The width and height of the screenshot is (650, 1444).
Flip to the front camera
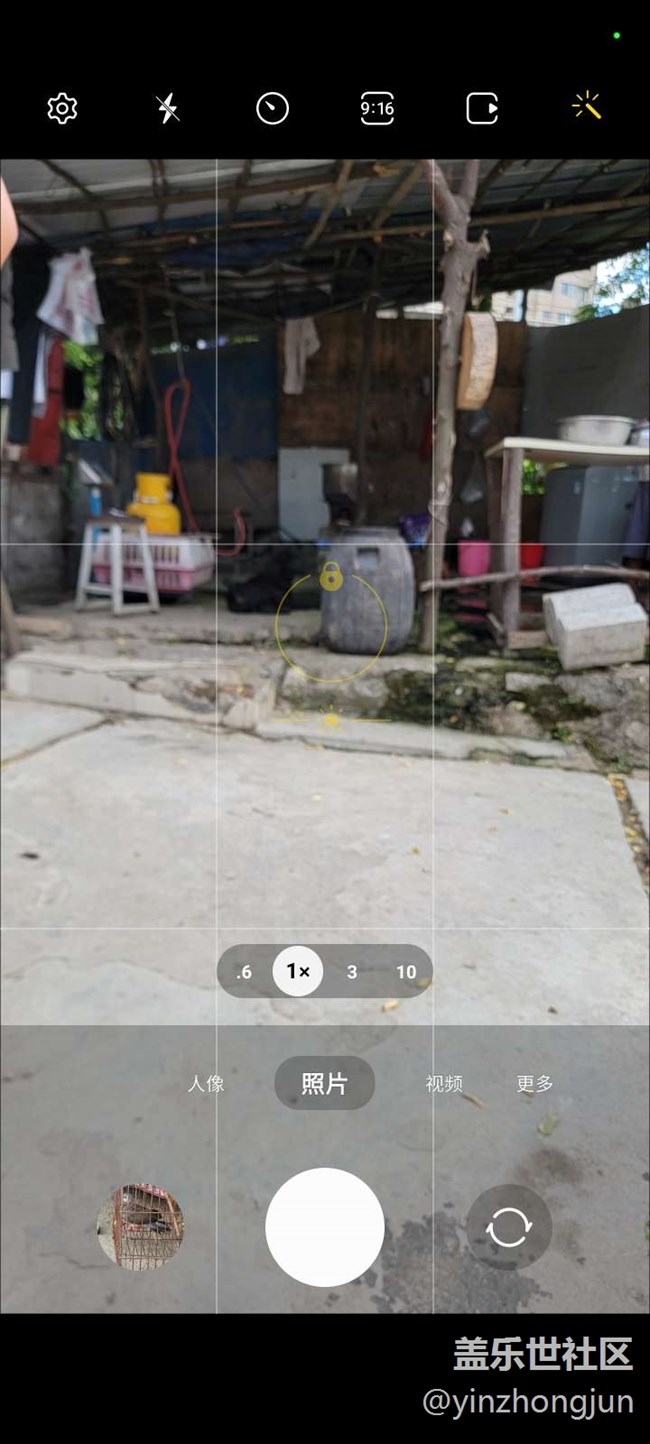coord(509,1227)
